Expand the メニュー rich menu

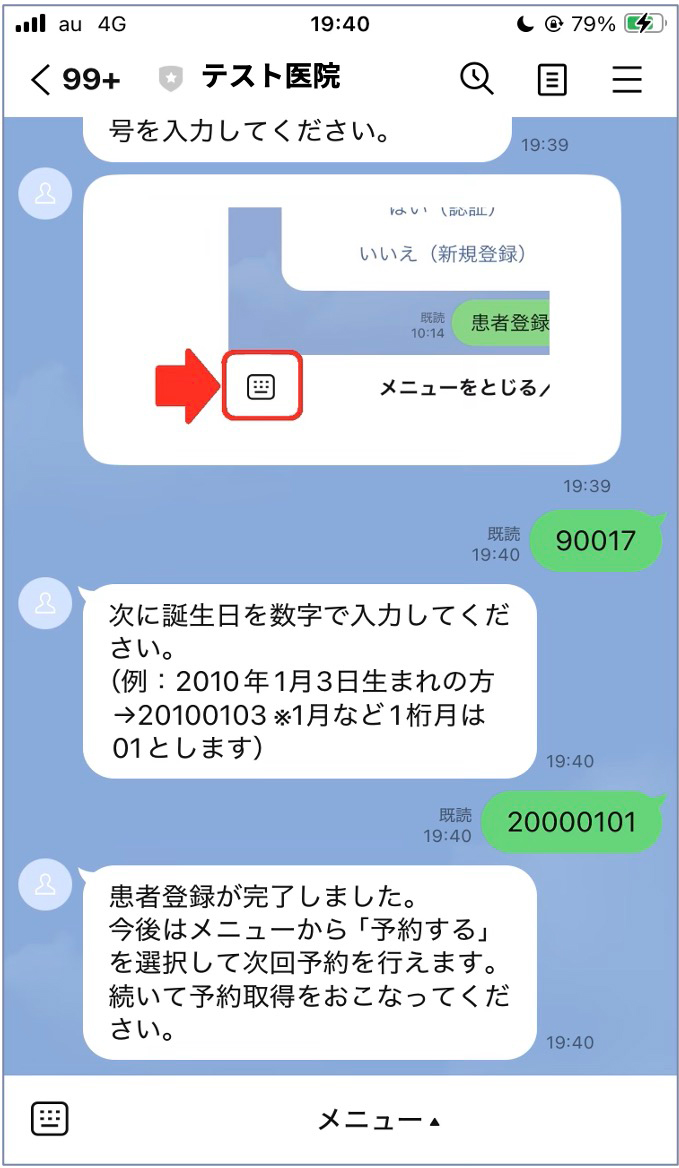point(378,1121)
